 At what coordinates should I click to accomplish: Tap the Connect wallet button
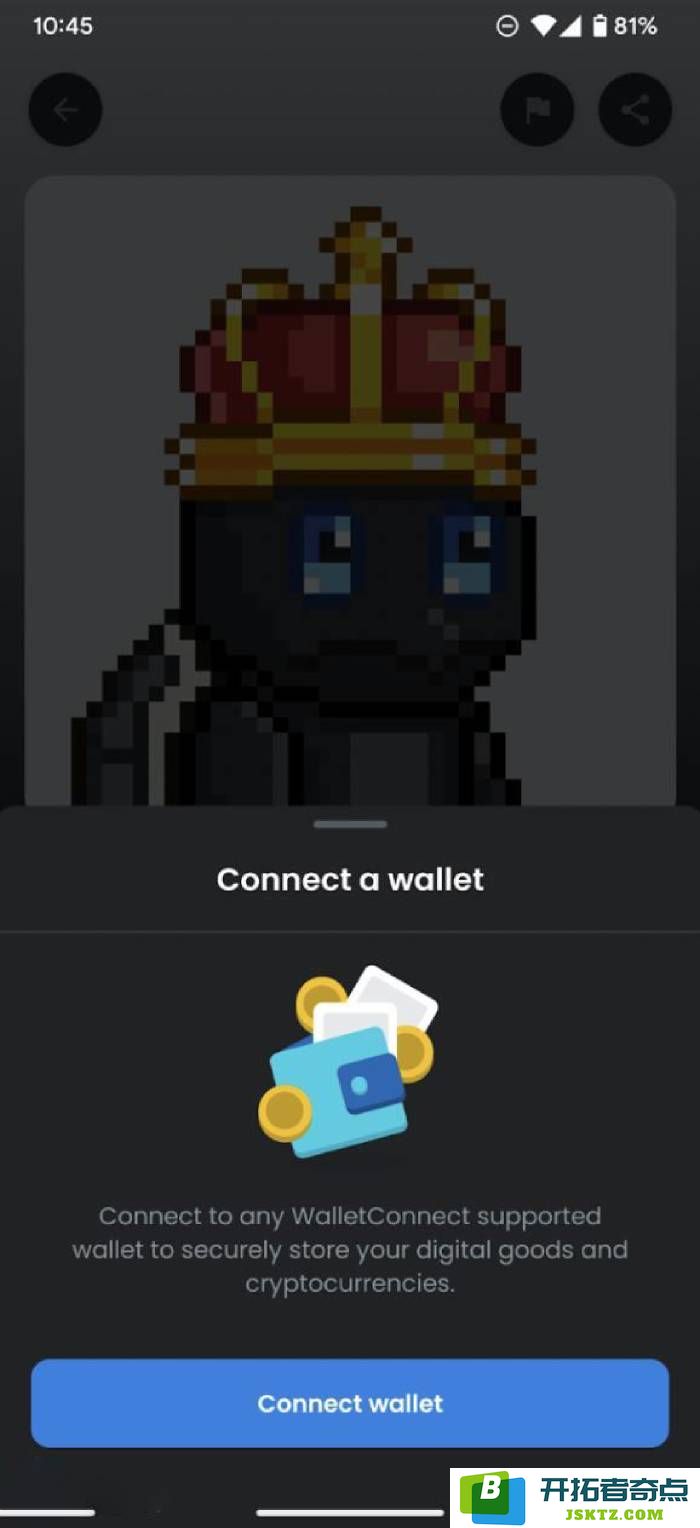click(350, 1403)
